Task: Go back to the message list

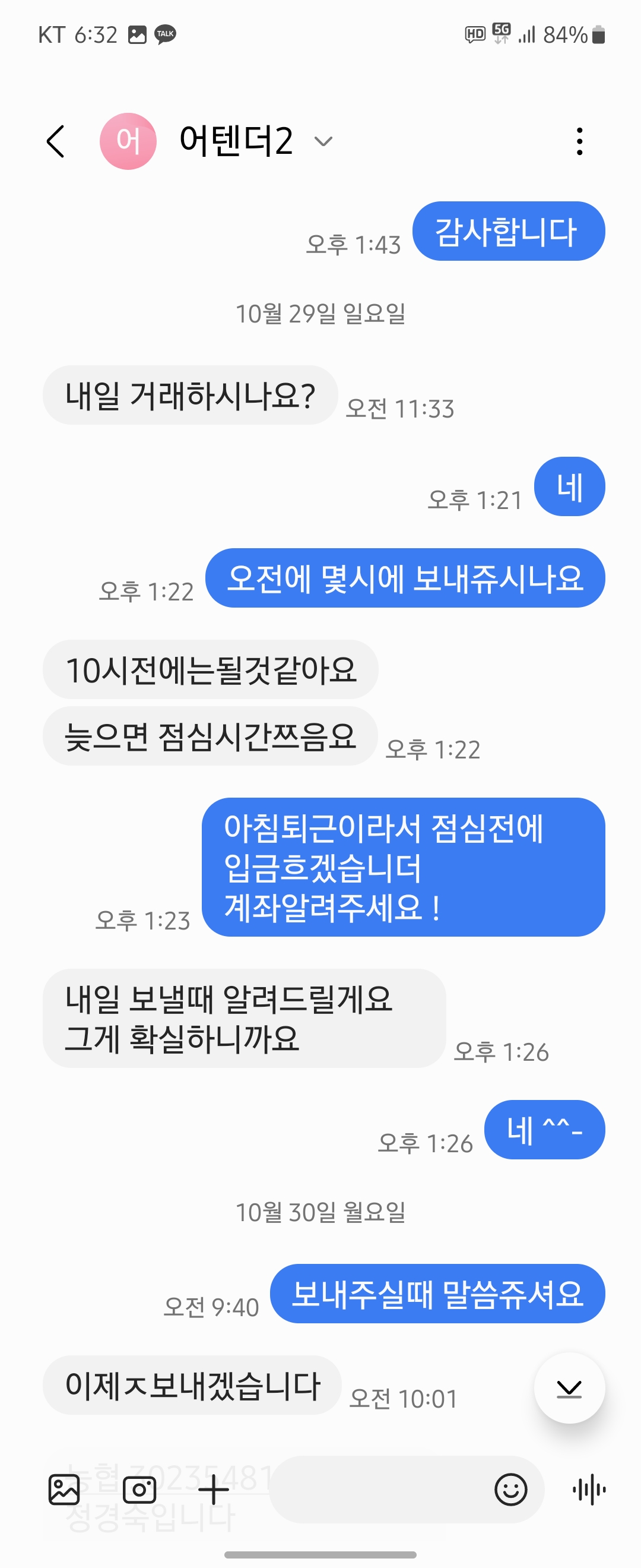Action: 55,141
